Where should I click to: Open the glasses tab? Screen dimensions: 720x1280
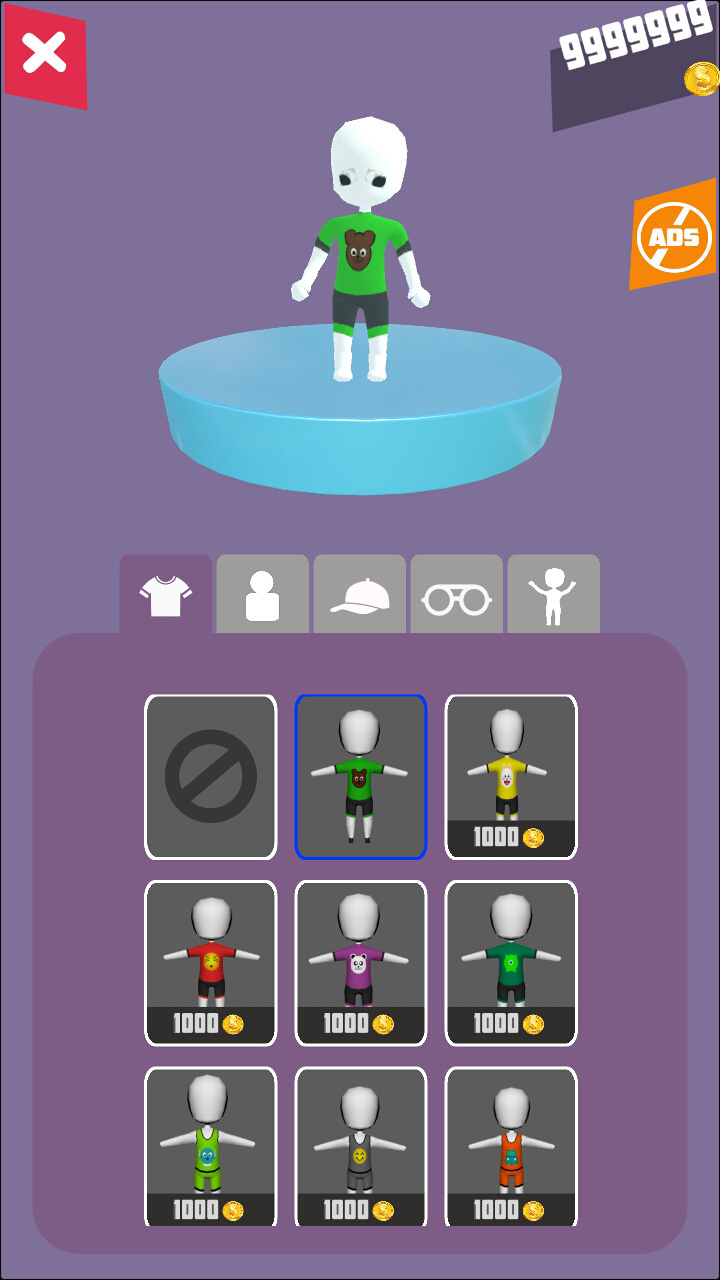pyautogui.click(x=456, y=596)
